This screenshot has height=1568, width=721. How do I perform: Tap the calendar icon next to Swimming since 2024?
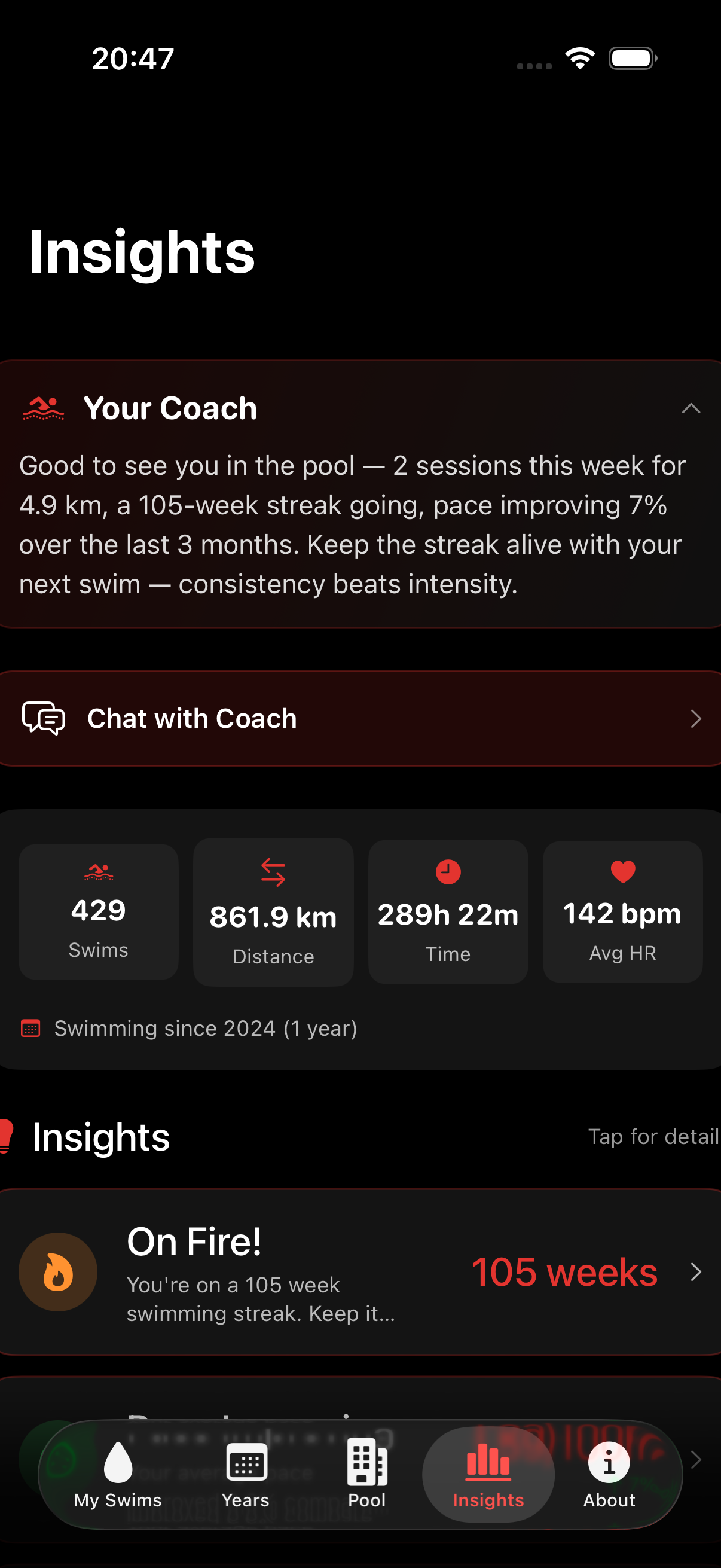pos(30,1028)
